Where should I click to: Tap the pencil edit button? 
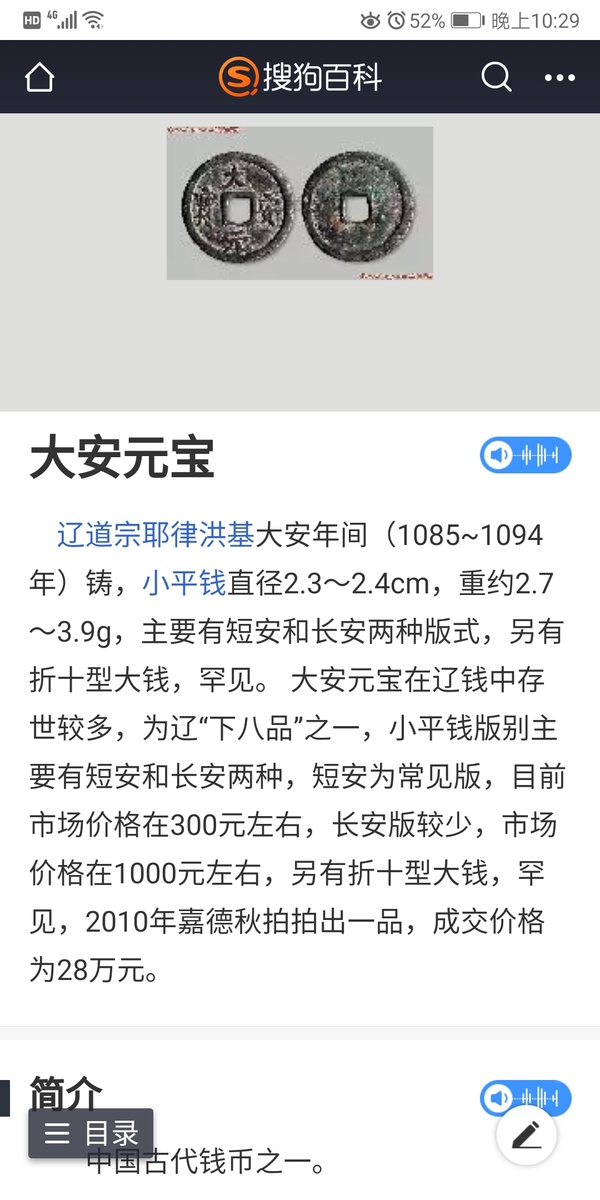(527, 1135)
